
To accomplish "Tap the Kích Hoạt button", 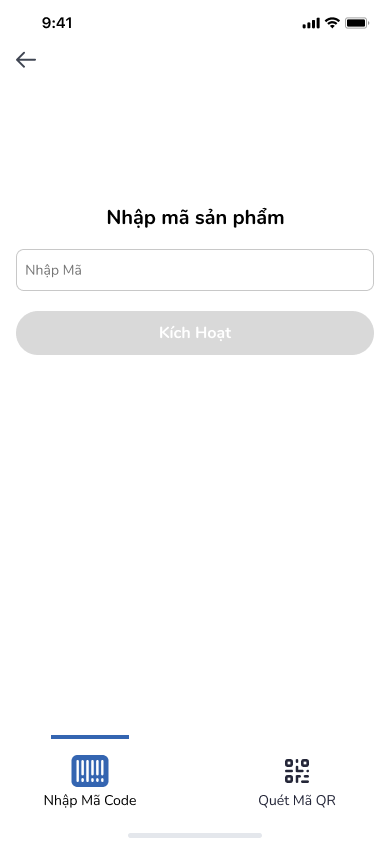I will tap(195, 333).
